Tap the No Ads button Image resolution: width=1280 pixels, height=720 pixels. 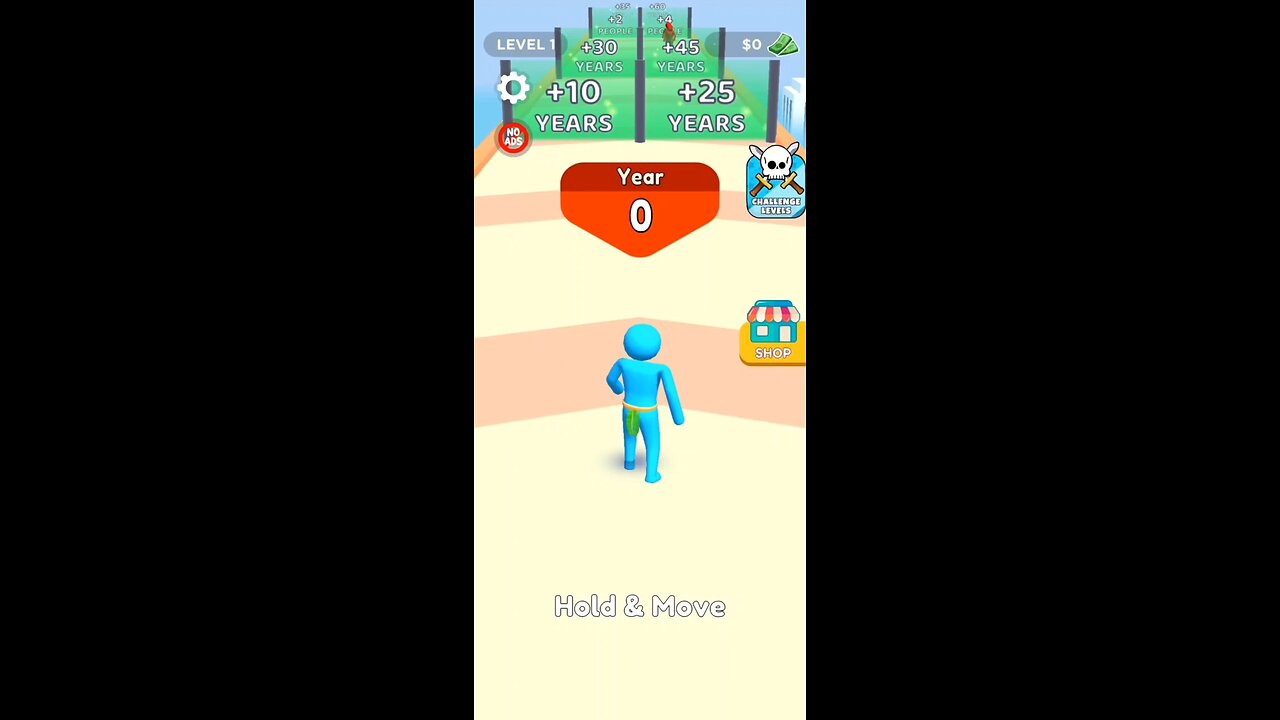tap(513, 138)
